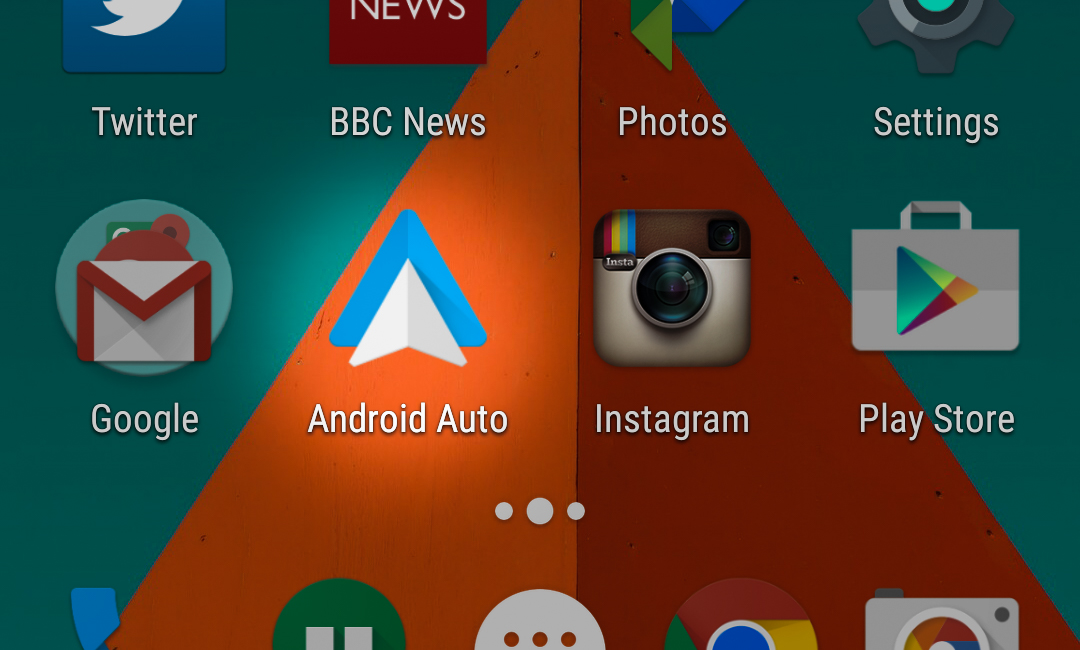
Task: Open the Google folder
Action: pos(144,288)
